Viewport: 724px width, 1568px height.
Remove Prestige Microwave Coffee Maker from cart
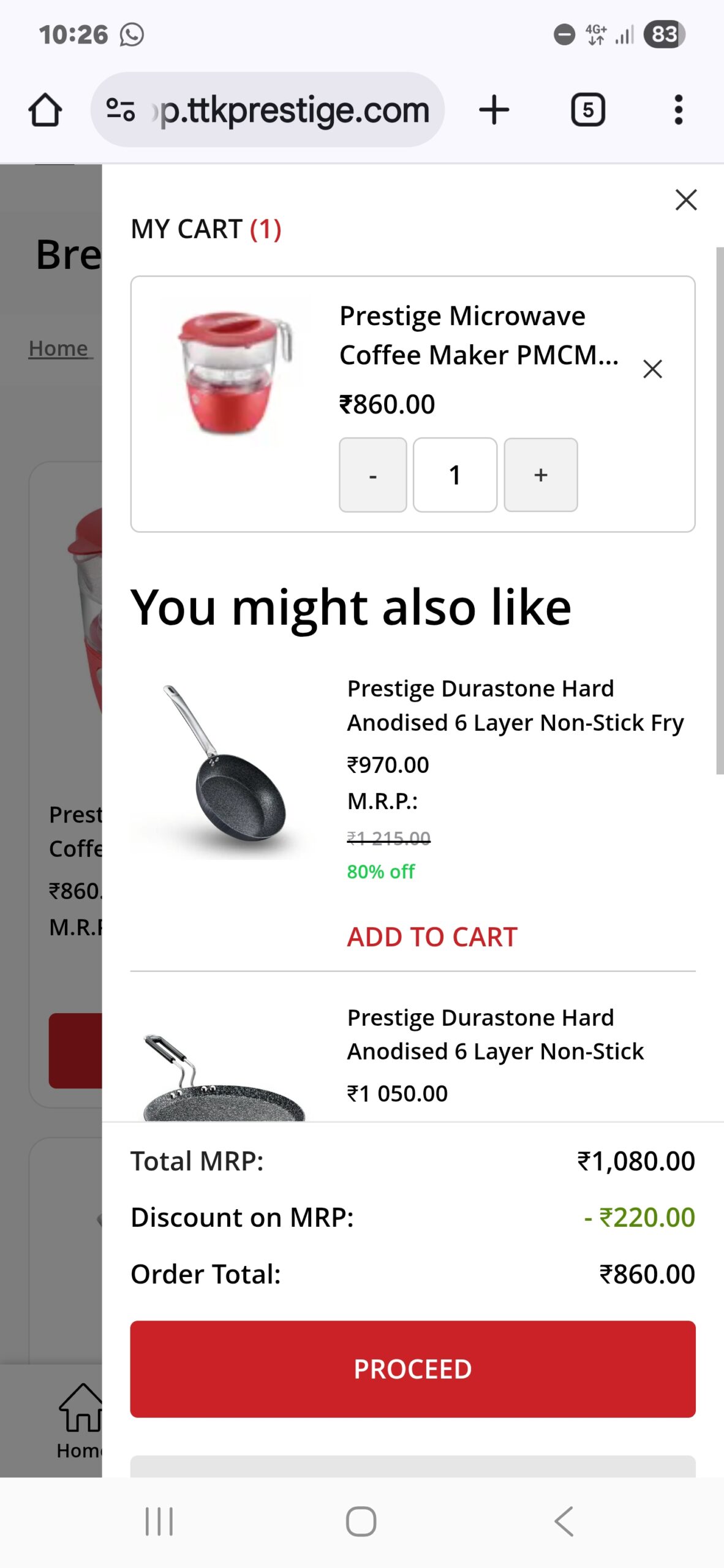click(652, 369)
